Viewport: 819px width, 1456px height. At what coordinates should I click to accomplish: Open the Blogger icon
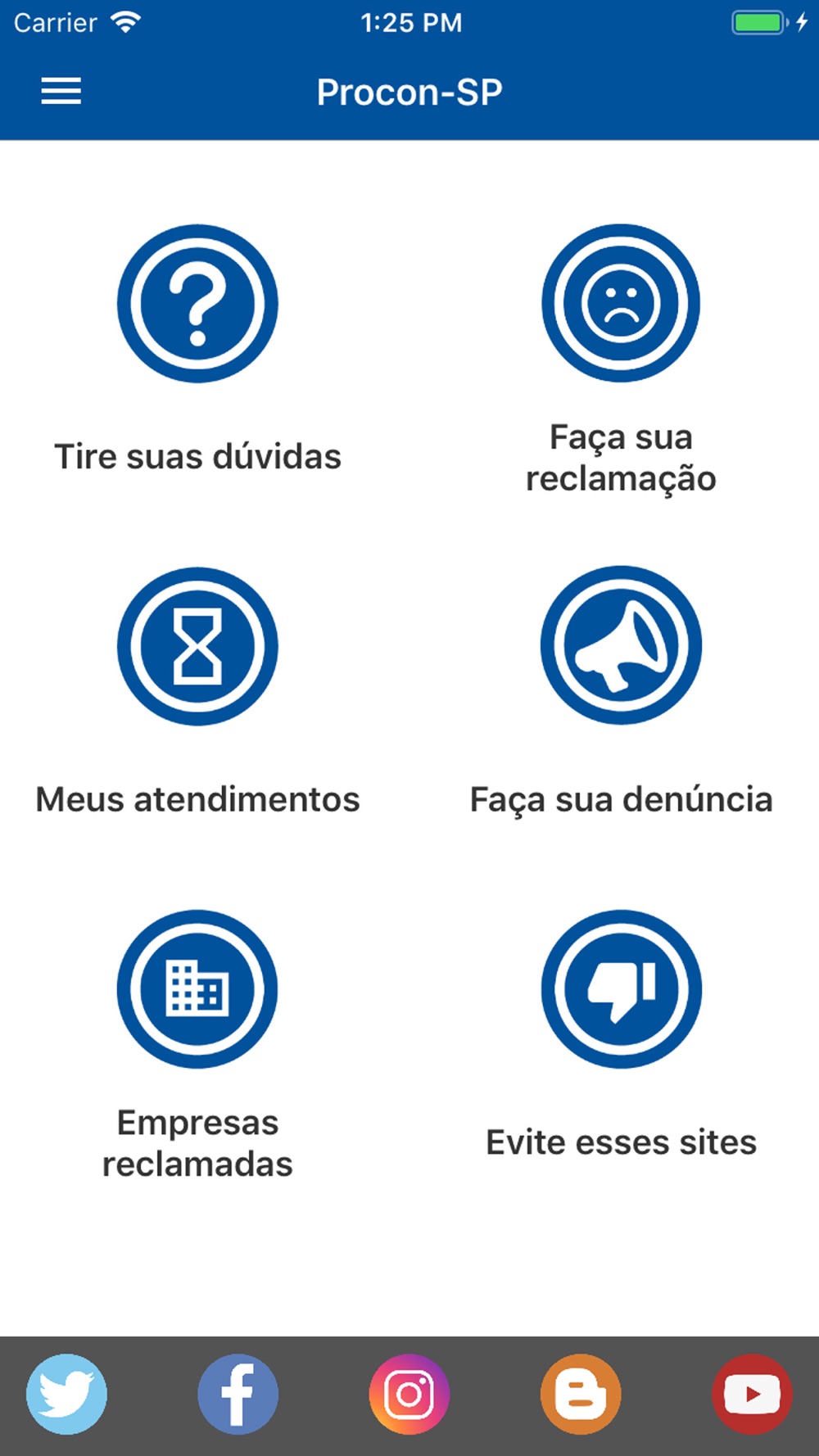[581, 1394]
